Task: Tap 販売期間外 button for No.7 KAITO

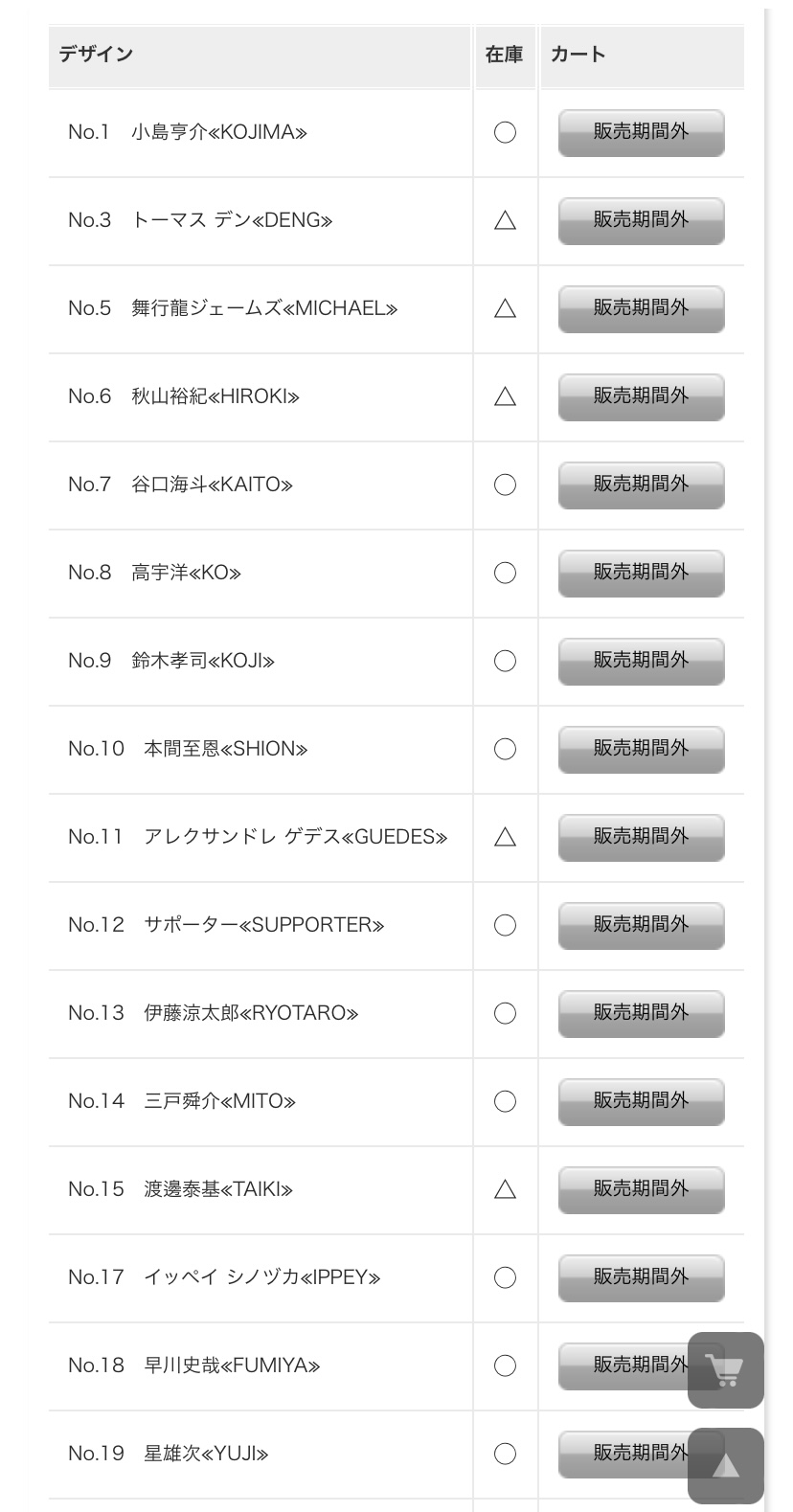Action: pos(641,485)
